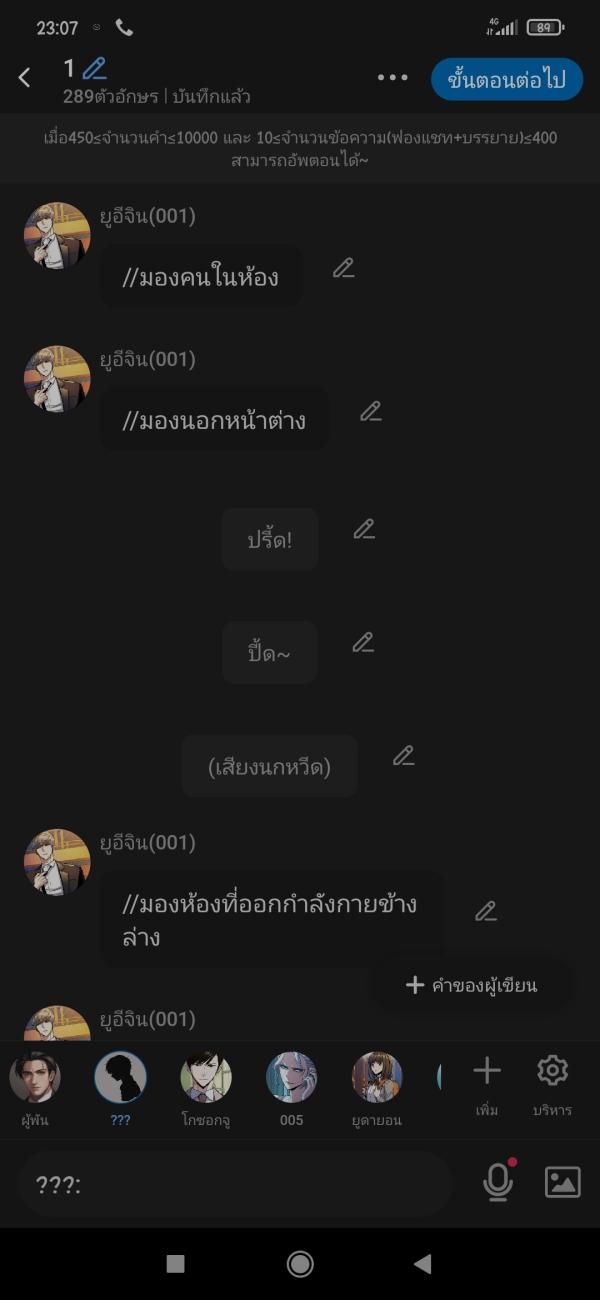
Task: Edit the //มองห้องที่ออกกำลังกายข้างล่าง message
Action: pyautogui.click(x=485, y=911)
